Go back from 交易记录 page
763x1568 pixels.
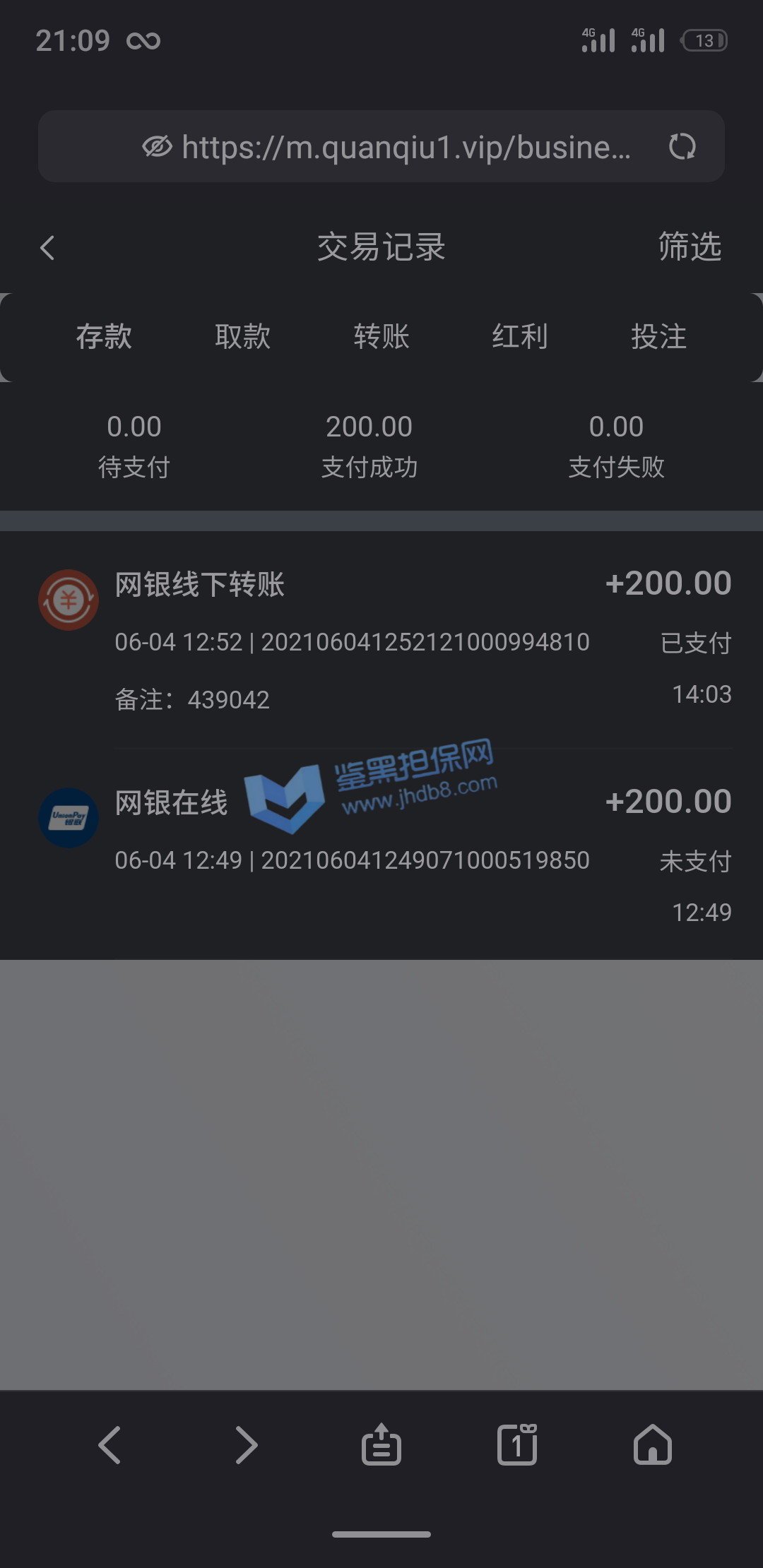pyautogui.click(x=47, y=248)
